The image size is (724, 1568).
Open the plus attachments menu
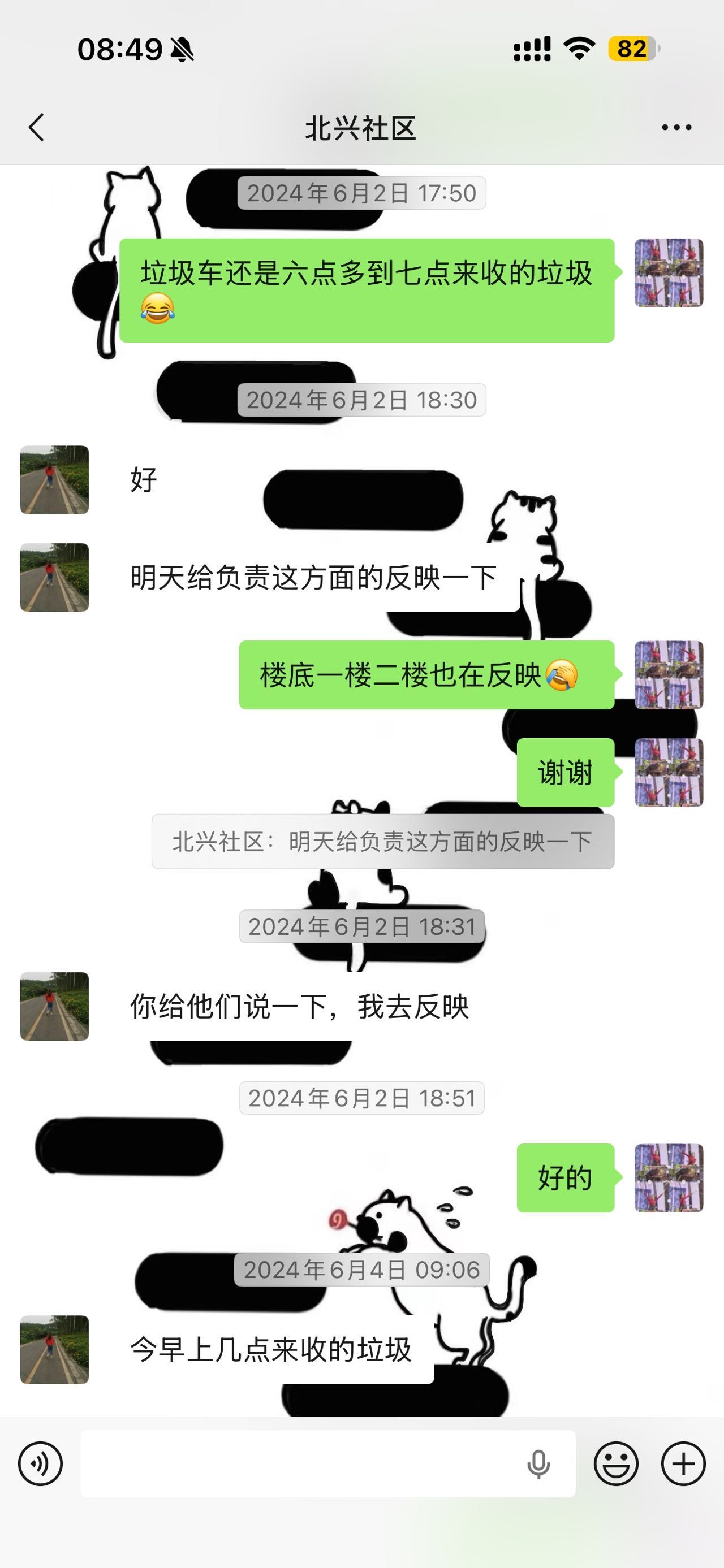(x=683, y=1464)
